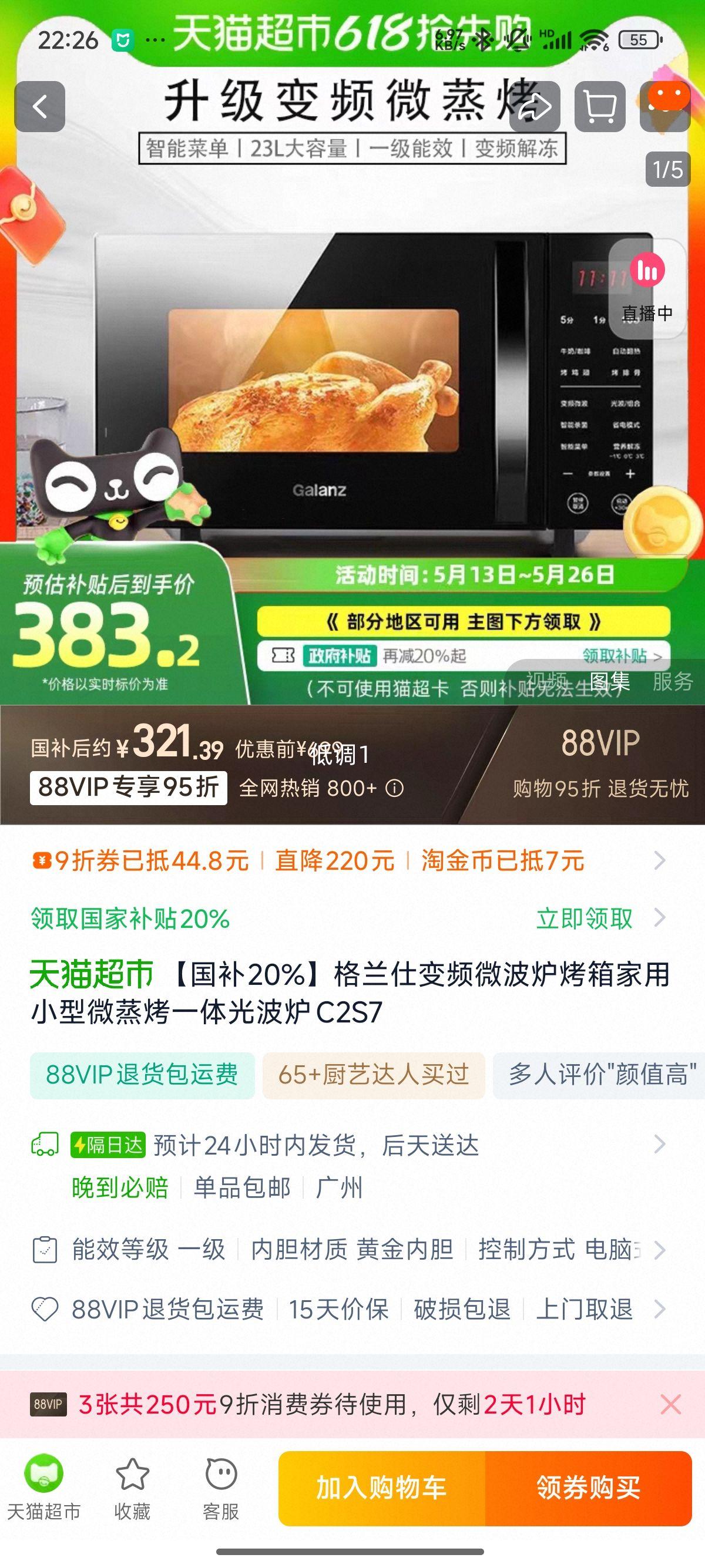Image resolution: width=705 pixels, height=1568 pixels.
Task: Open the shopping cart icon
Action: click(x=600, y=106)
